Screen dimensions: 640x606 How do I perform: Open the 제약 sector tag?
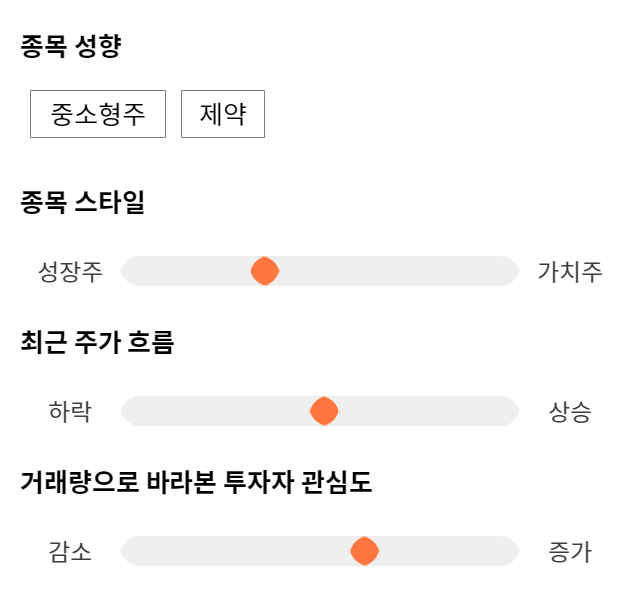[223, 114]
